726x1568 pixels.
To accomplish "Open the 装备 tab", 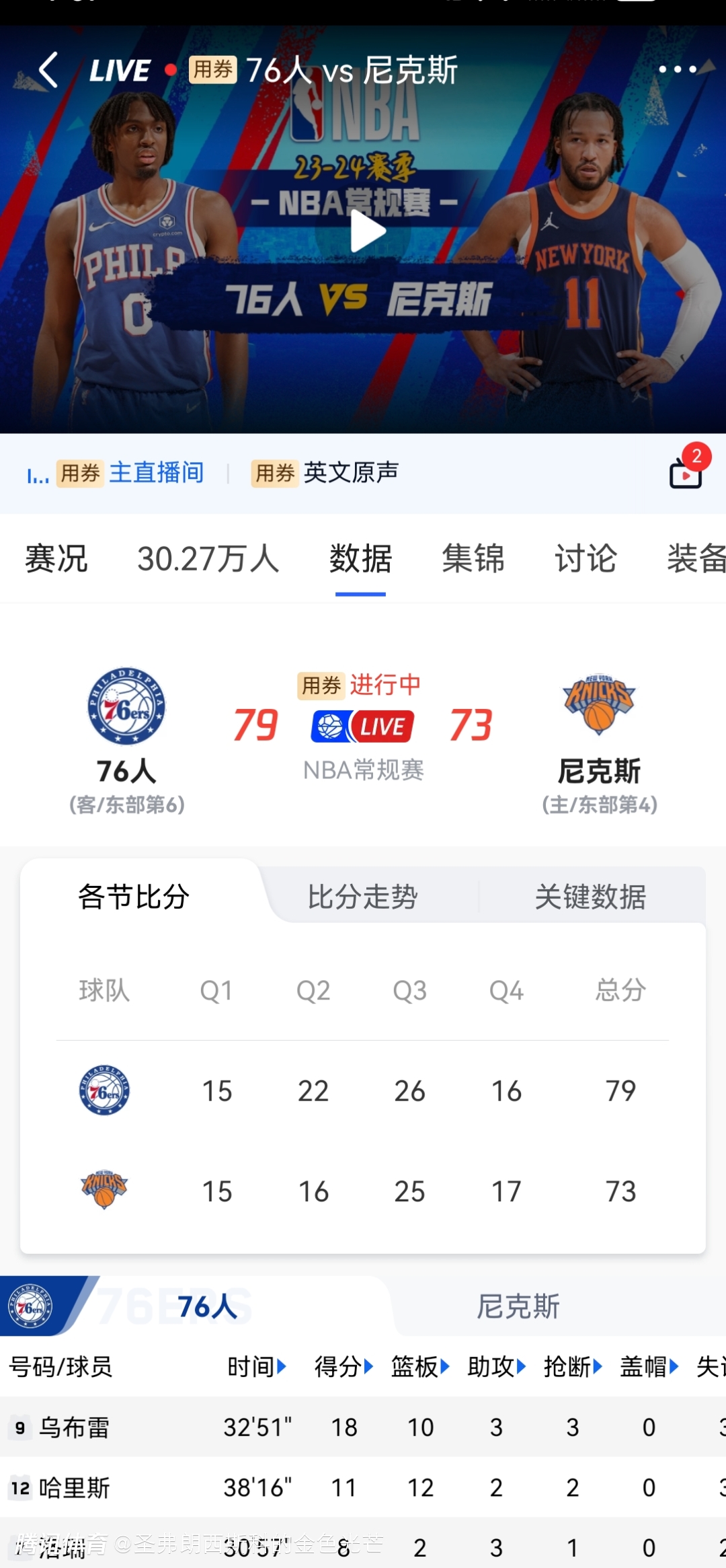I will (696, 559).
